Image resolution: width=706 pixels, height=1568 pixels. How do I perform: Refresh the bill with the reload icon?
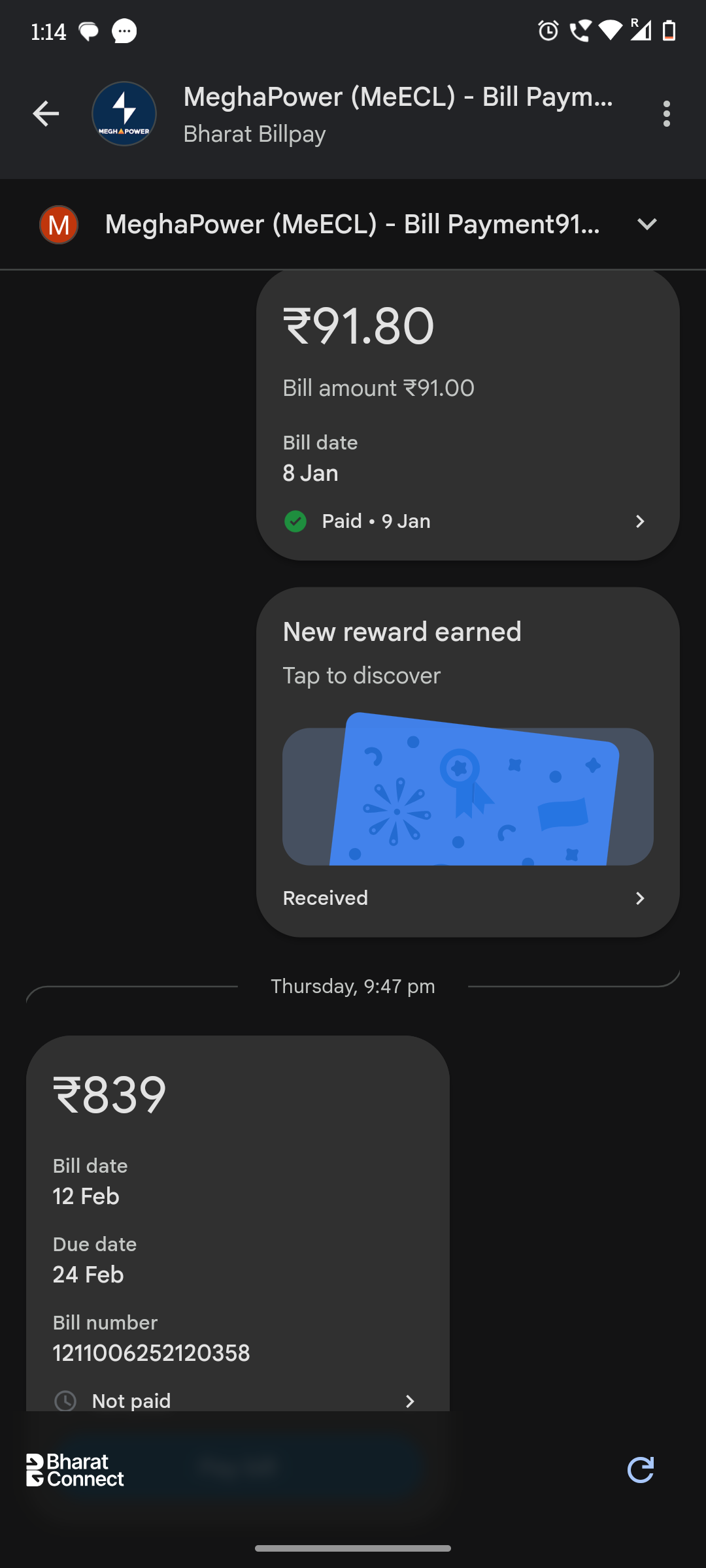click(640, 1470)
